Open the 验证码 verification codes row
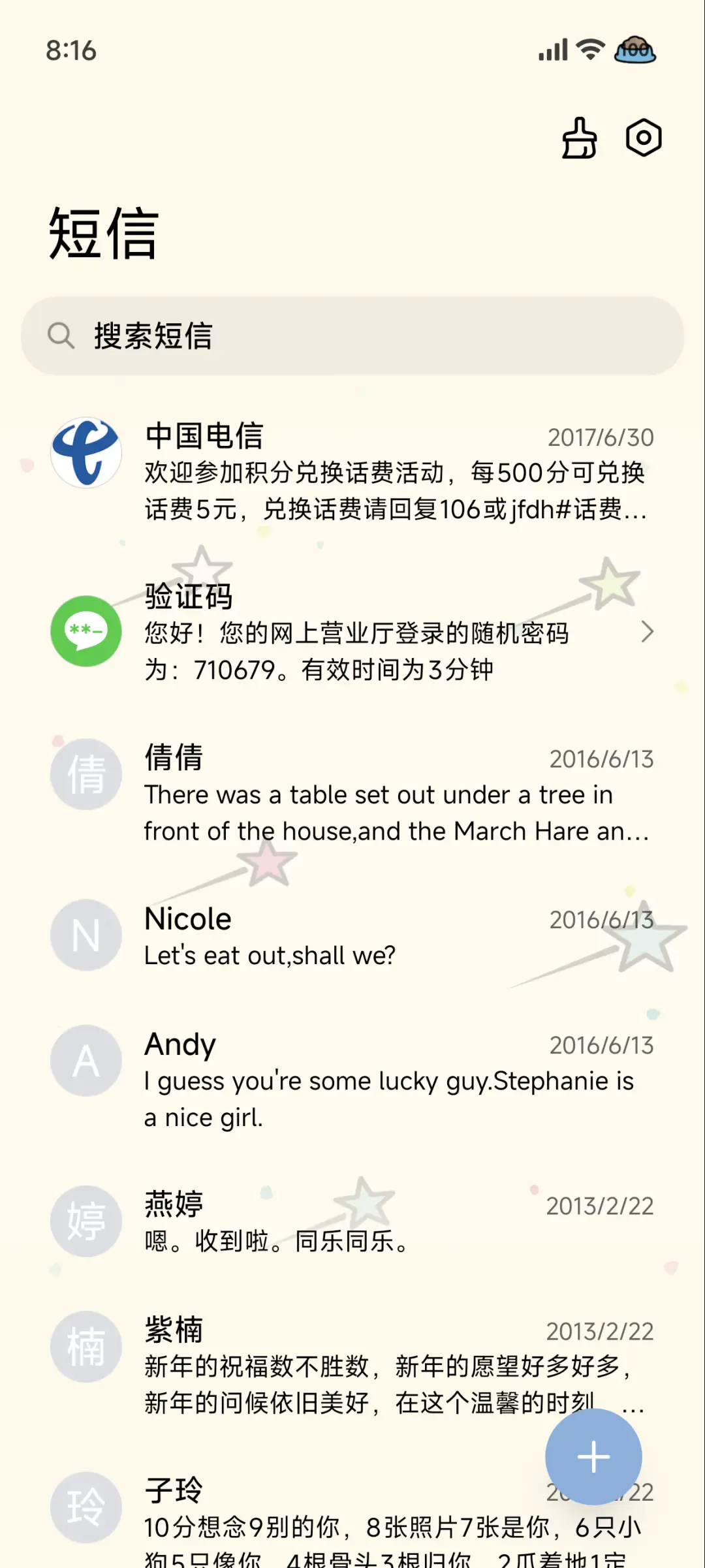The image size is (705, 1568). click(x=352, y=632)
